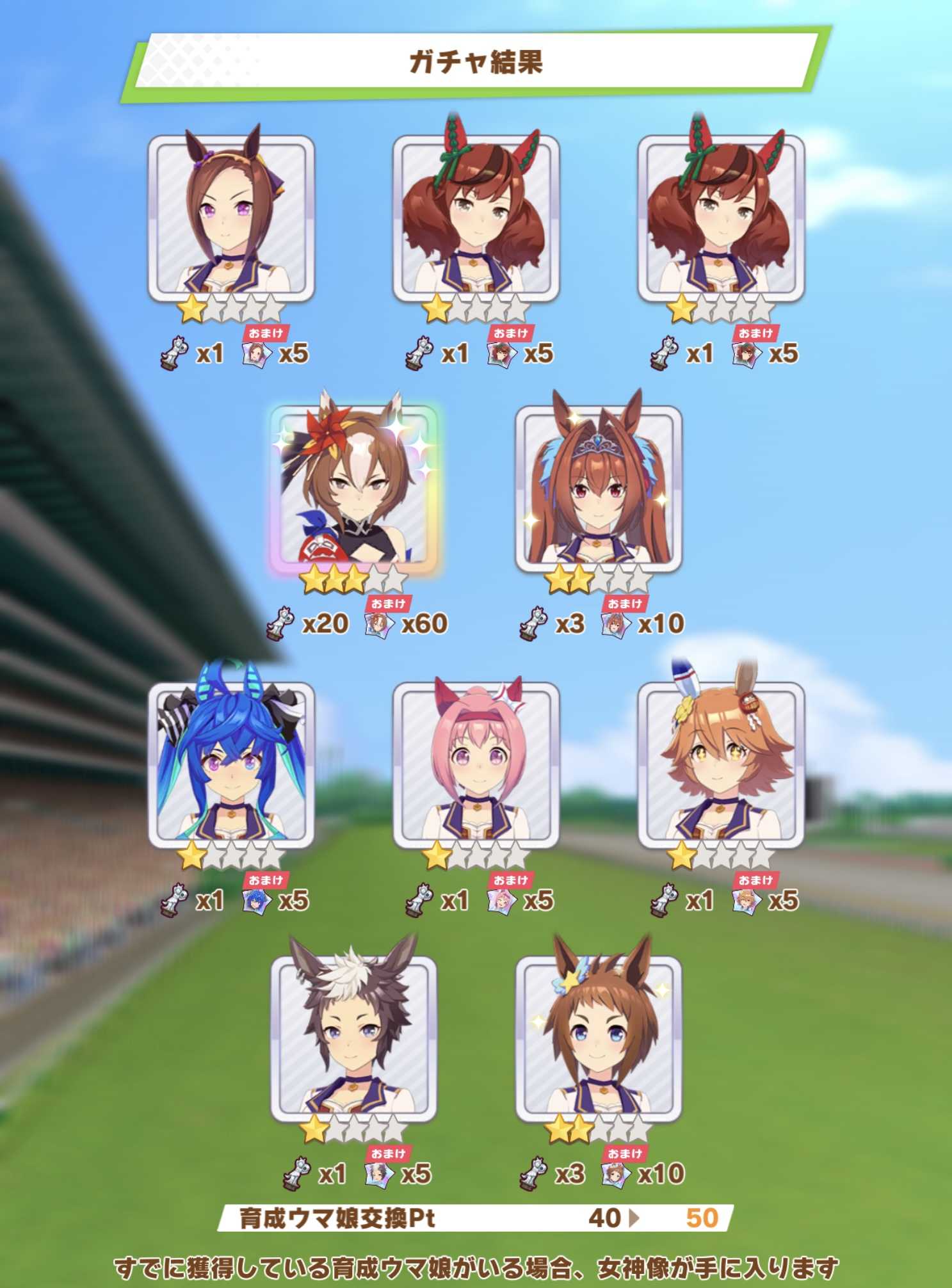
Task: View the tiara-wearing two-star character card
Action: pos(599,490)
